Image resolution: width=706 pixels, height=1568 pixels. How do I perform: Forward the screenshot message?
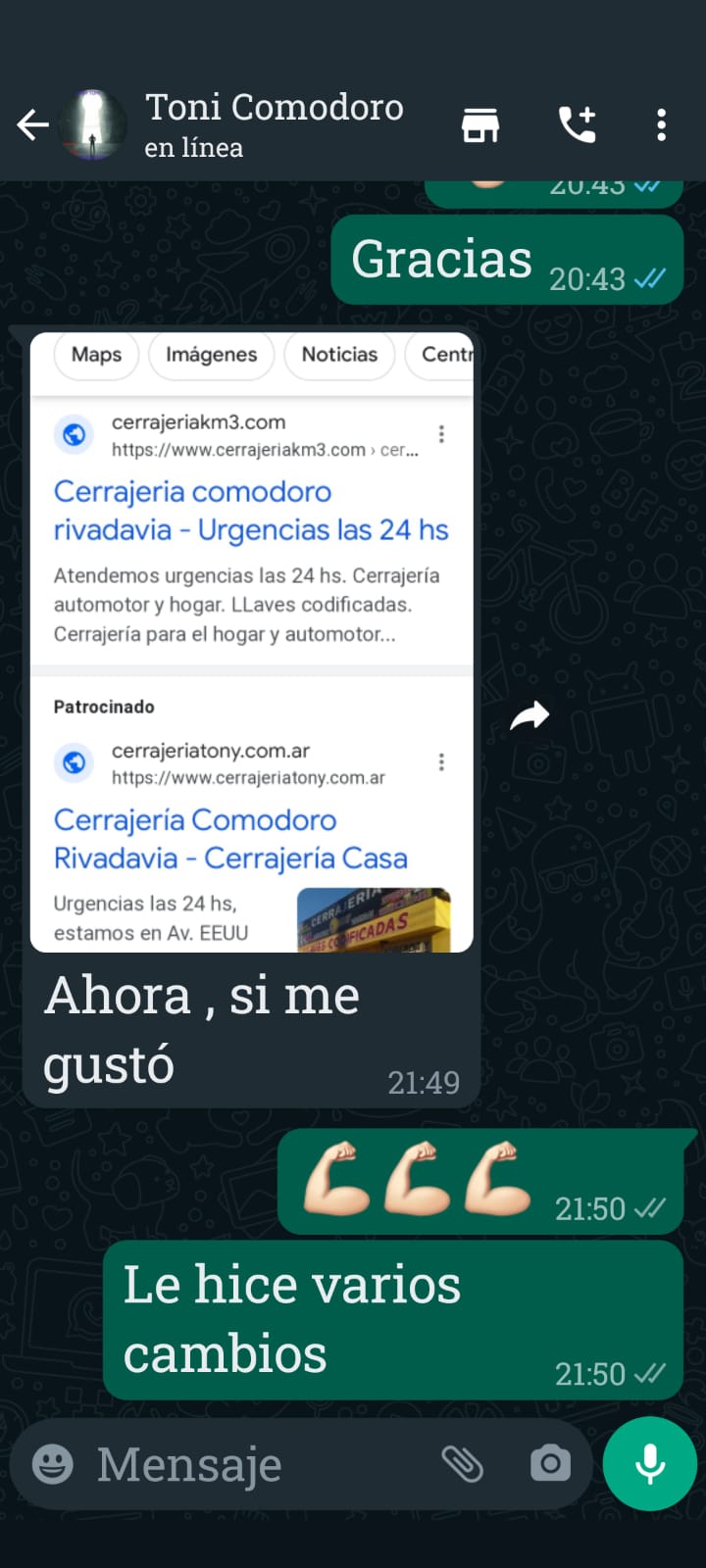529,716
